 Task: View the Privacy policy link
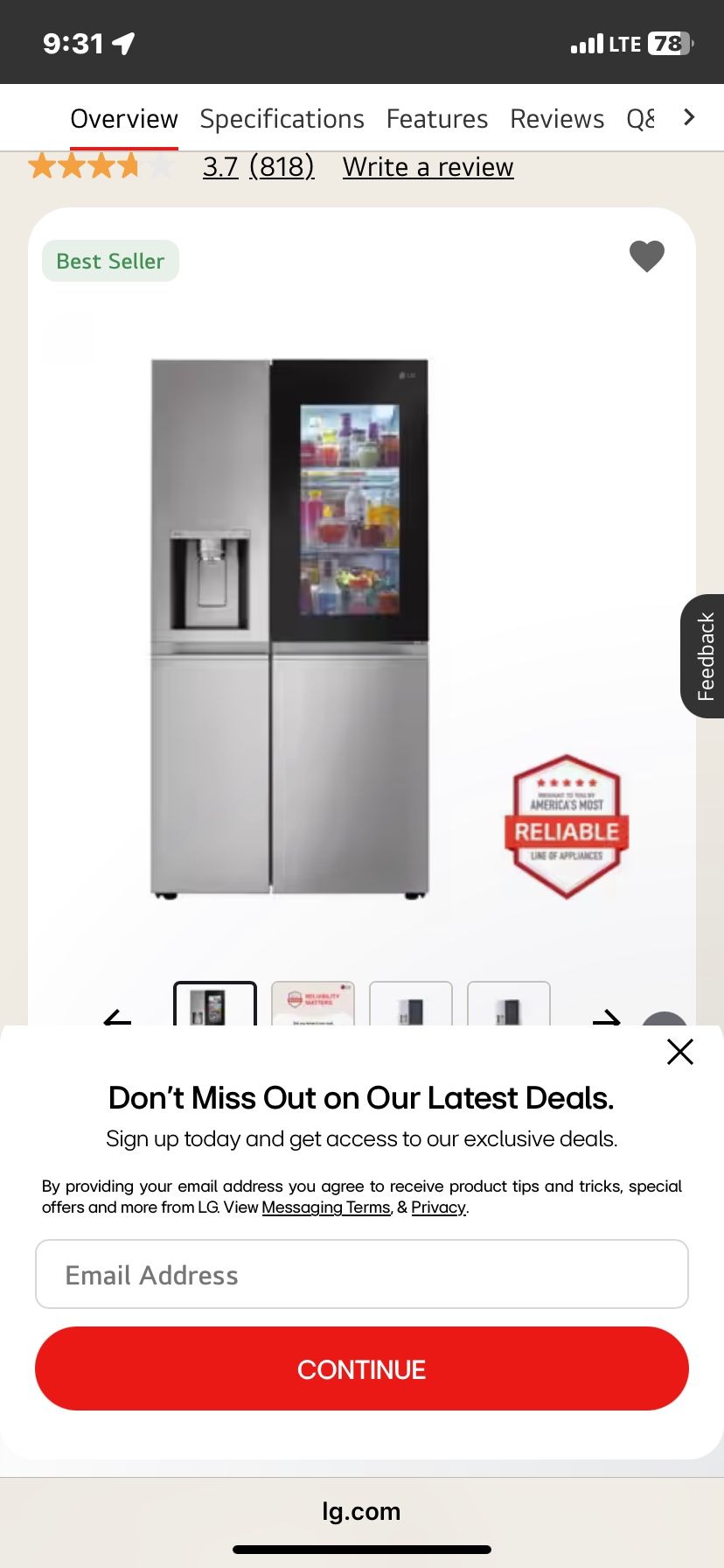coord(438,1207)
